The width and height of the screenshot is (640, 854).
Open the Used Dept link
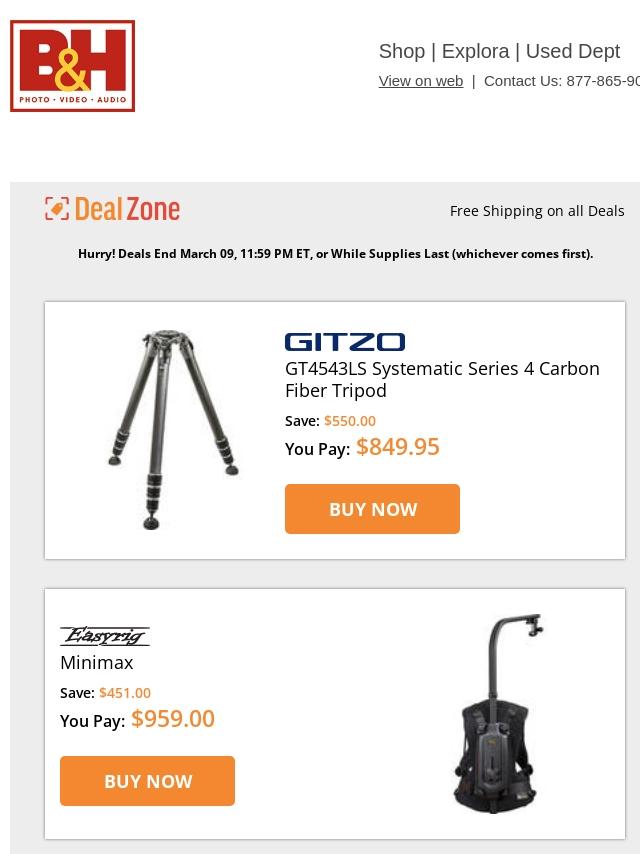[x=572, y=51]
